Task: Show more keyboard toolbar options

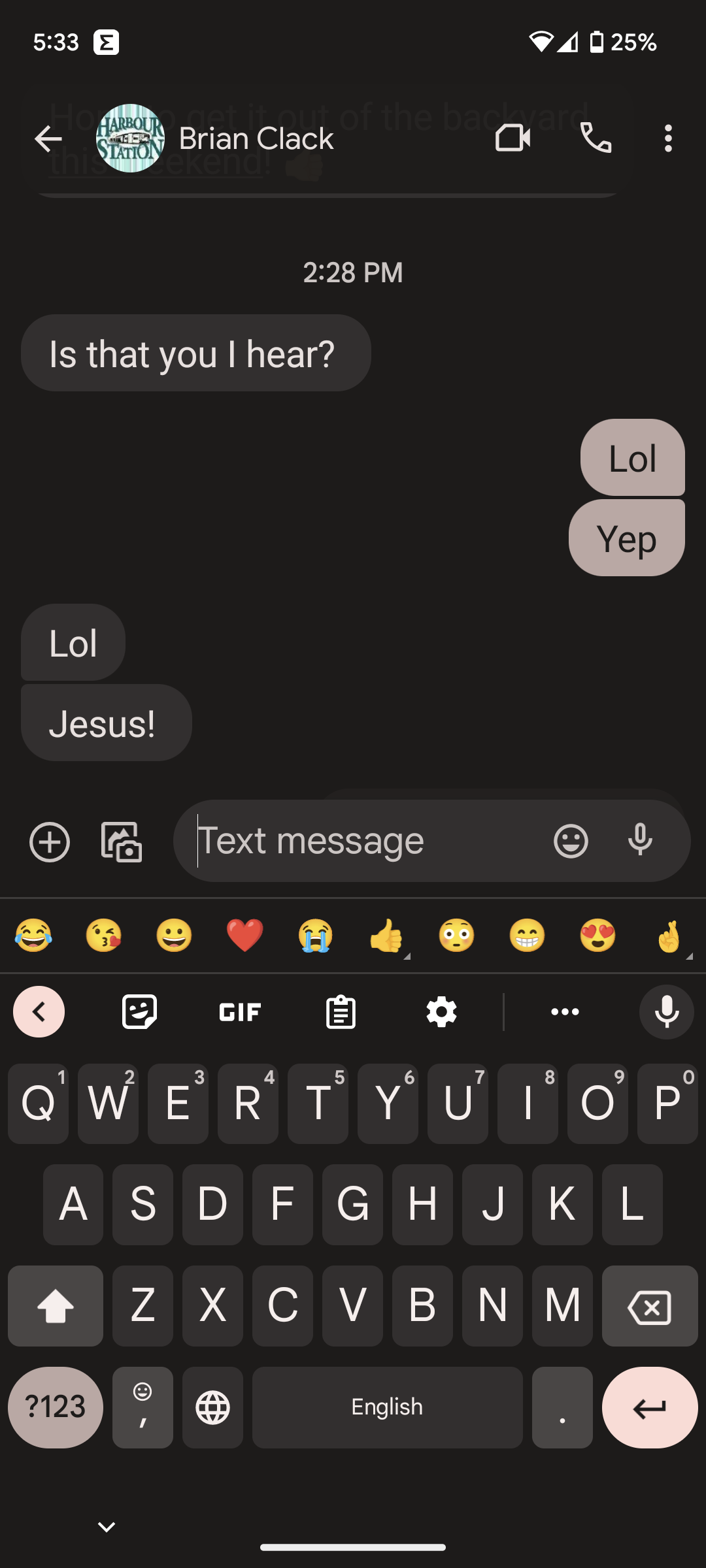Action: [x=565, y=1012]
